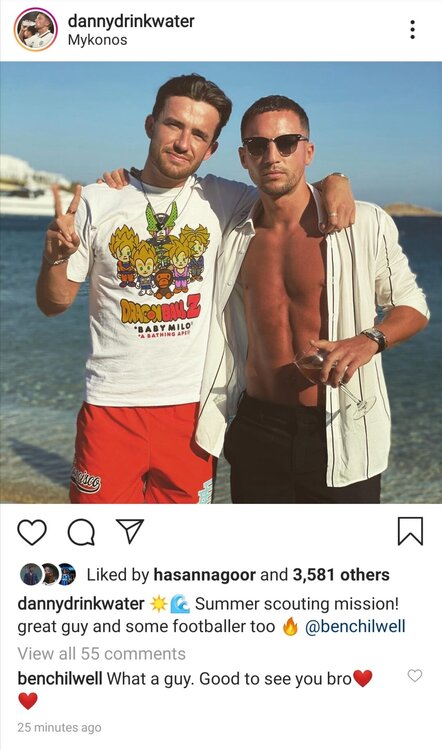Like benchilwell's comment
This screenshot has height=750, width=442.
coord(415,675)
